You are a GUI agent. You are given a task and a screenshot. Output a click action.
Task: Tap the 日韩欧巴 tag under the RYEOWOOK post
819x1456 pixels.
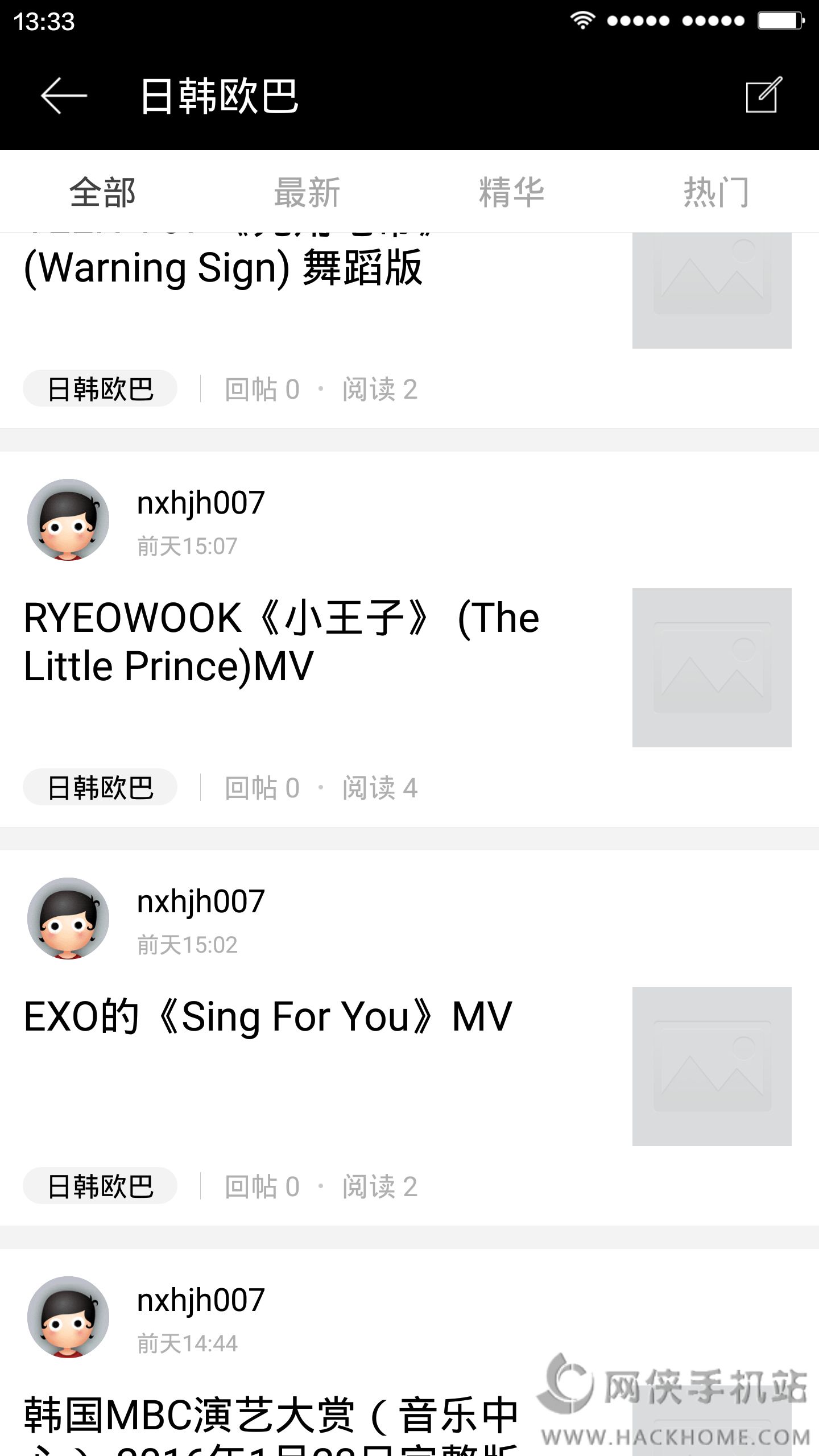pyautogui.click(x=100, y=788)
